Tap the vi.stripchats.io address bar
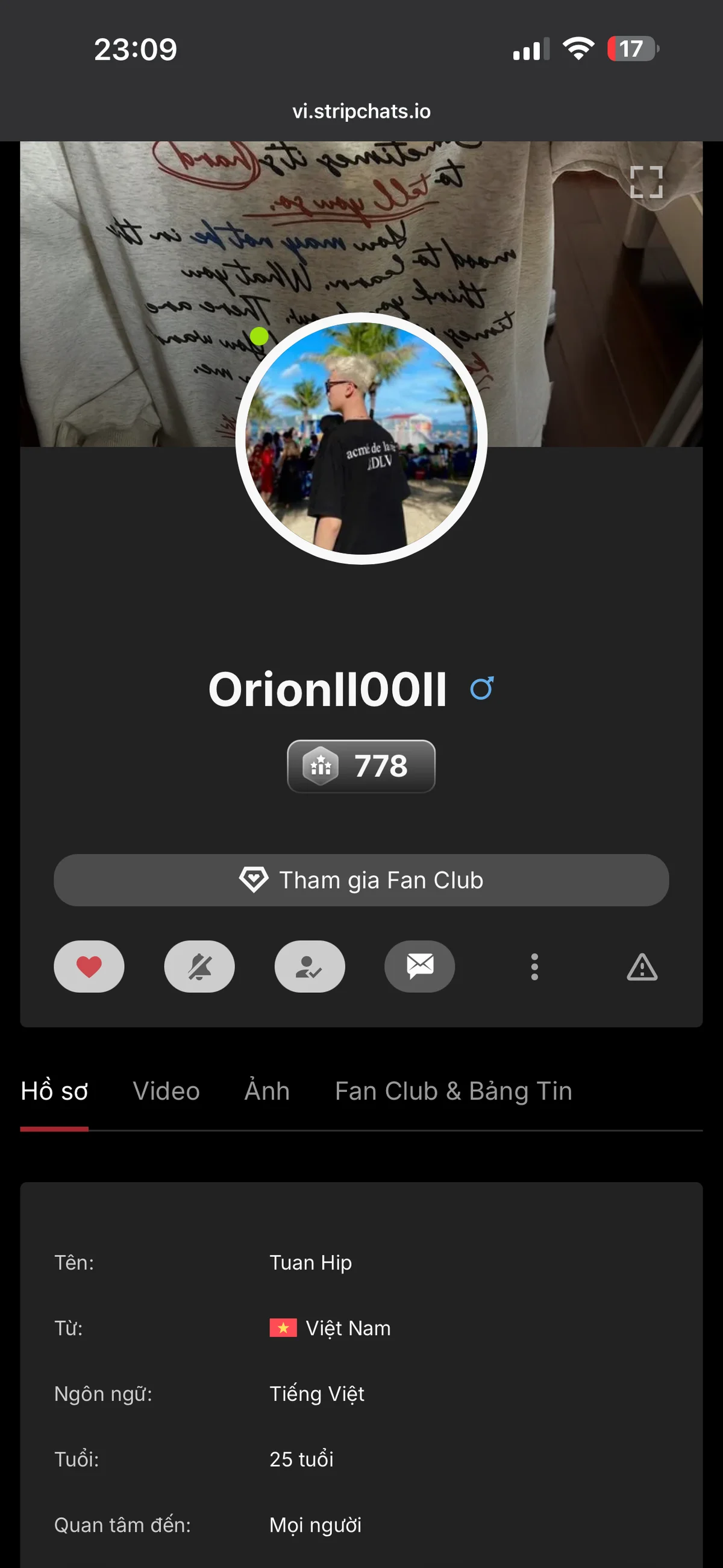723x1568 pixels. pos(361,112)
